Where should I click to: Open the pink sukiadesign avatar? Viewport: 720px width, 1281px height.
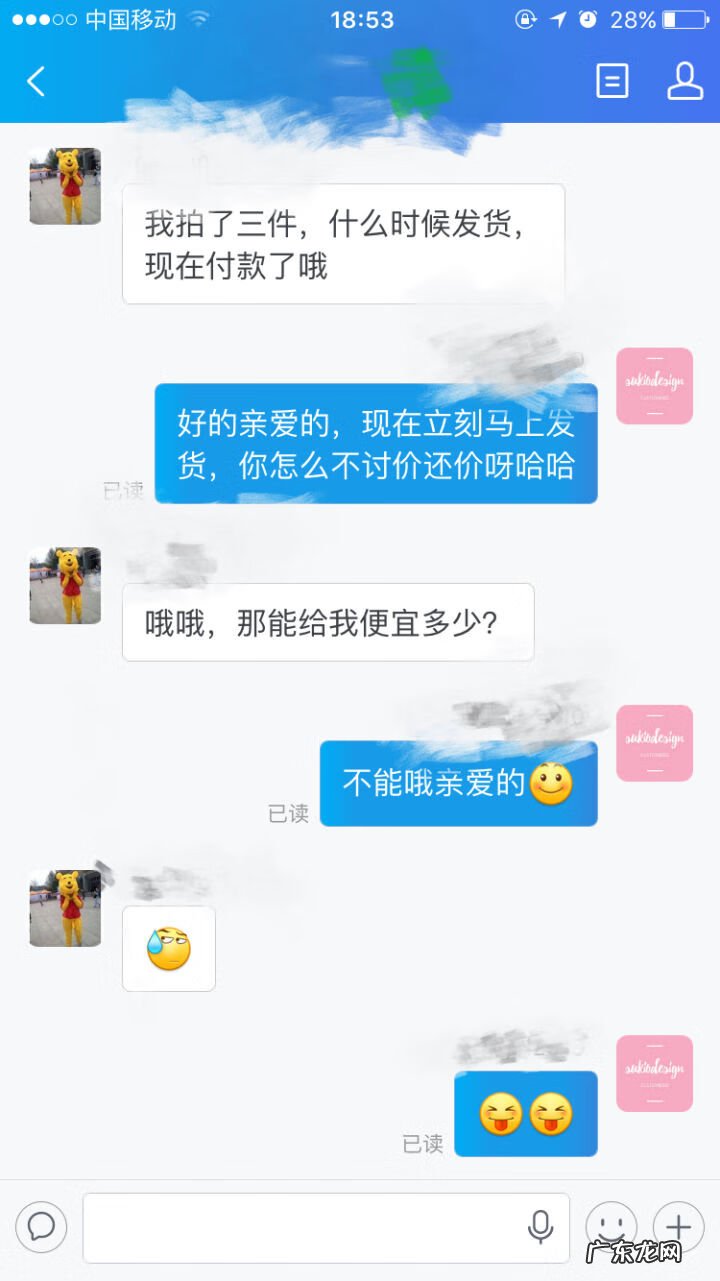point(654,385)
